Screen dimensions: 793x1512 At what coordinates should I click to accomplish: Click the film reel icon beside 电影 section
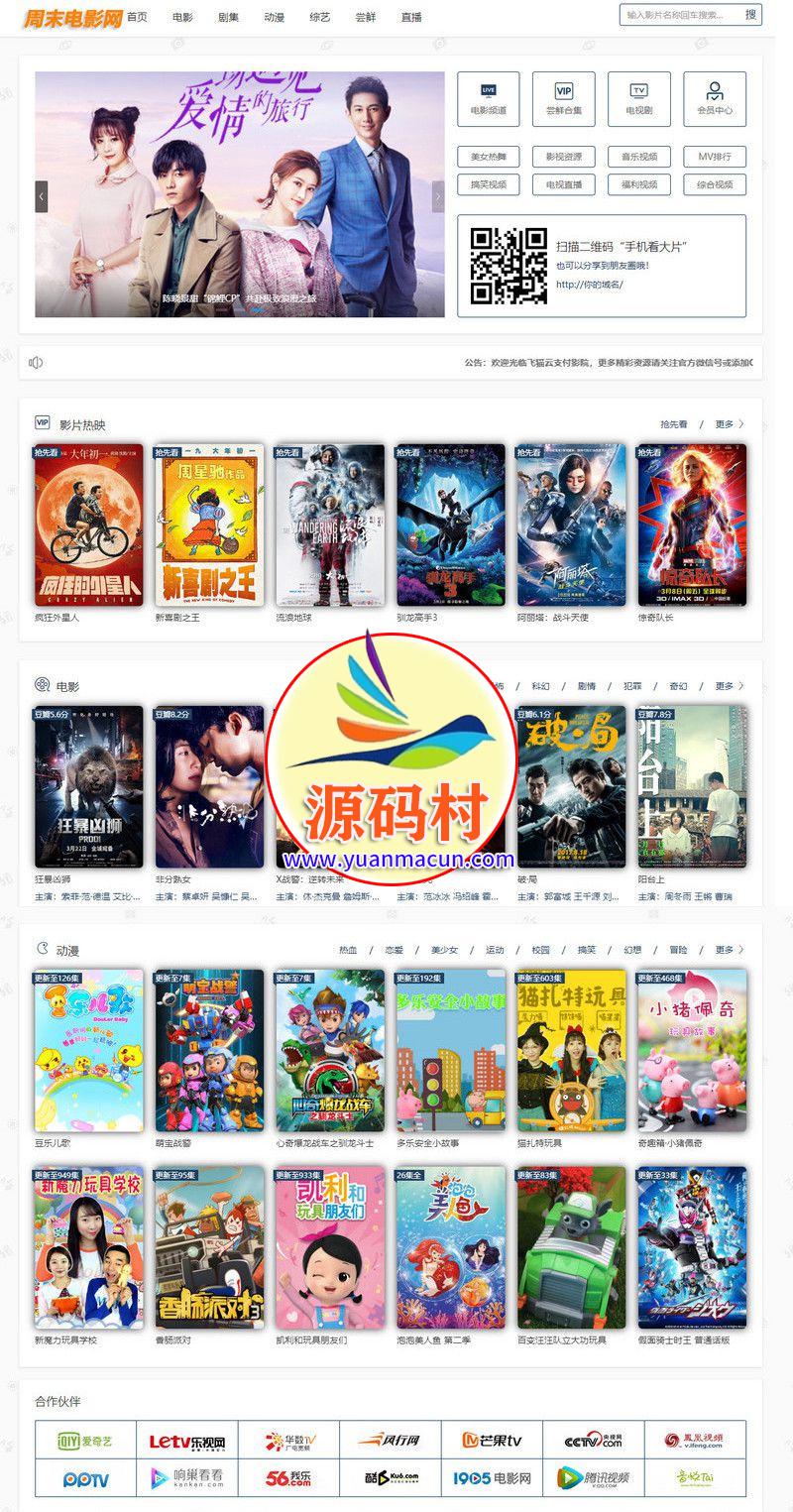[40, 684]
